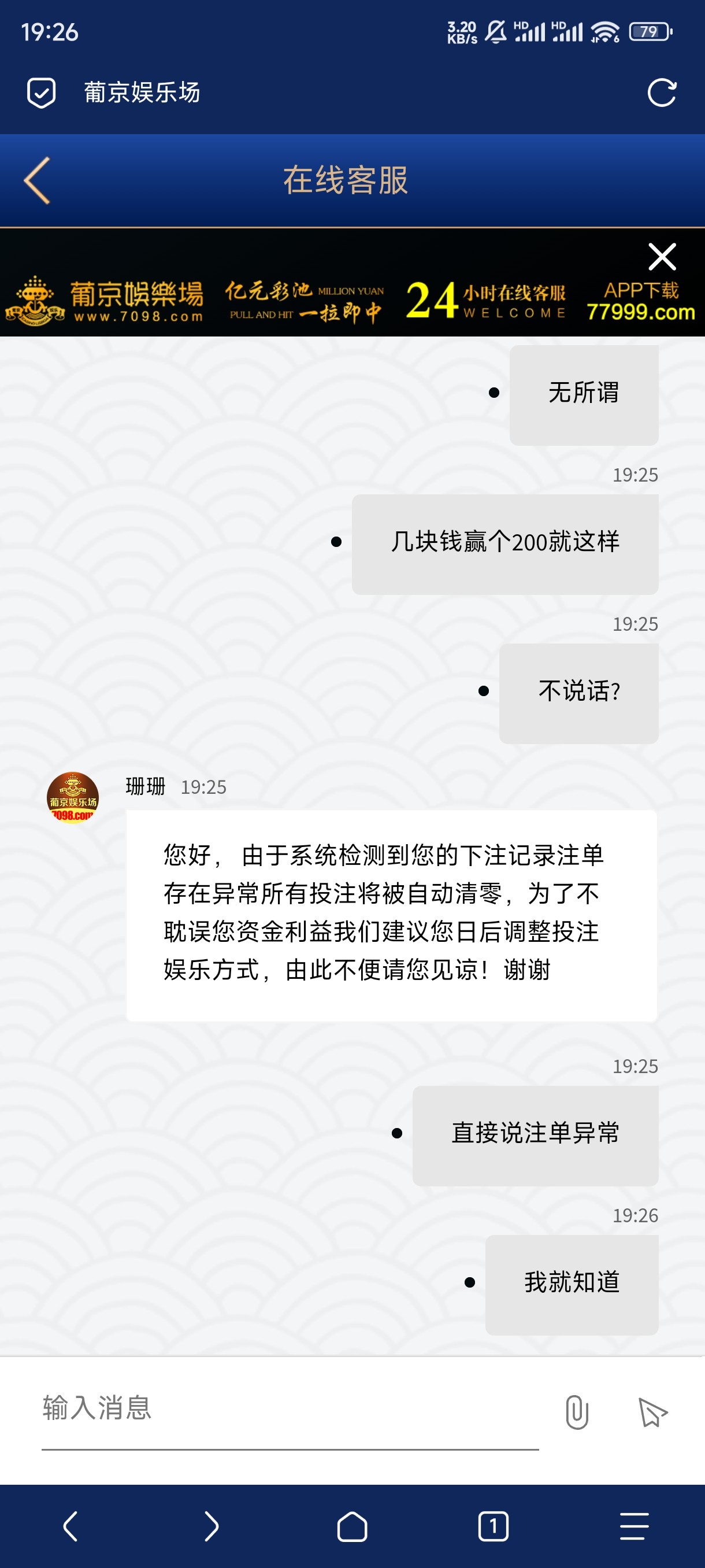Tap the 葡京娱乐场 page title
This screenshot has width=705, height=1568.
(142, 92)
